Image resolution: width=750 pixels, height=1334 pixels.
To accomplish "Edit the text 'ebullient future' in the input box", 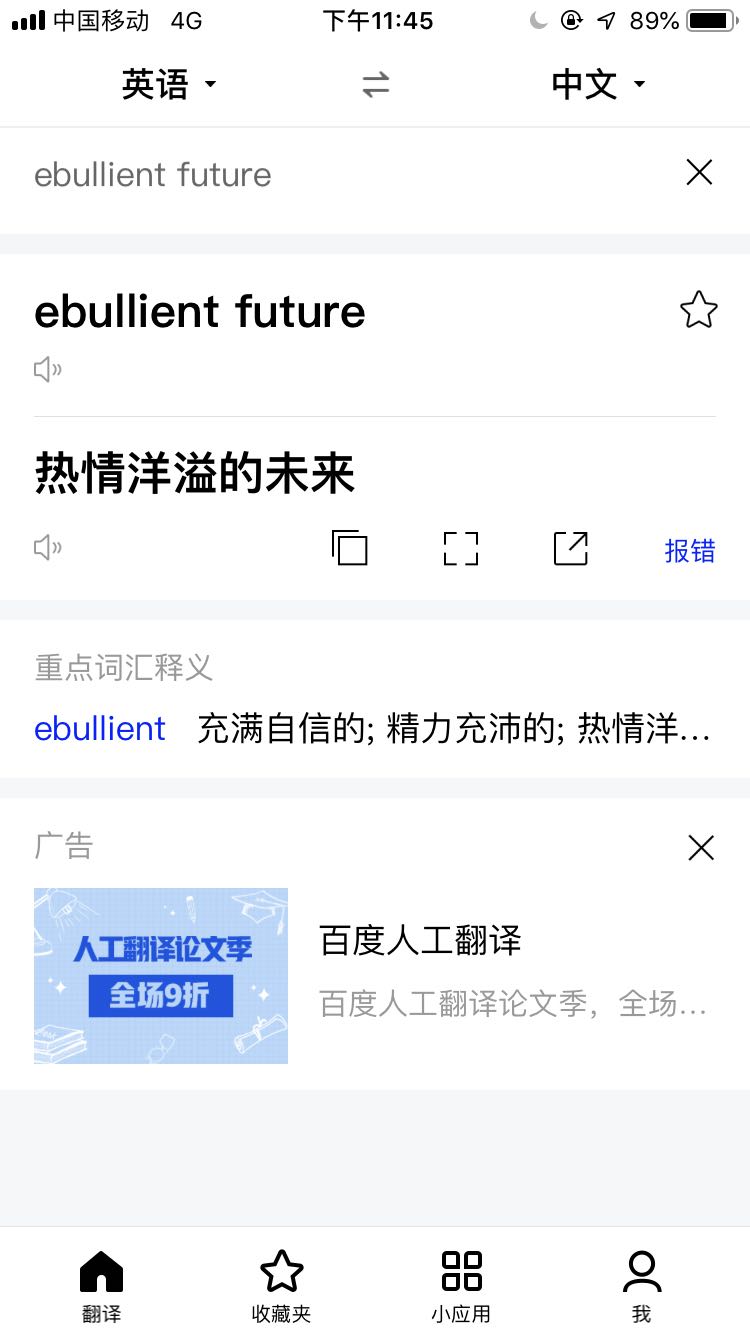I will (300, 175).
